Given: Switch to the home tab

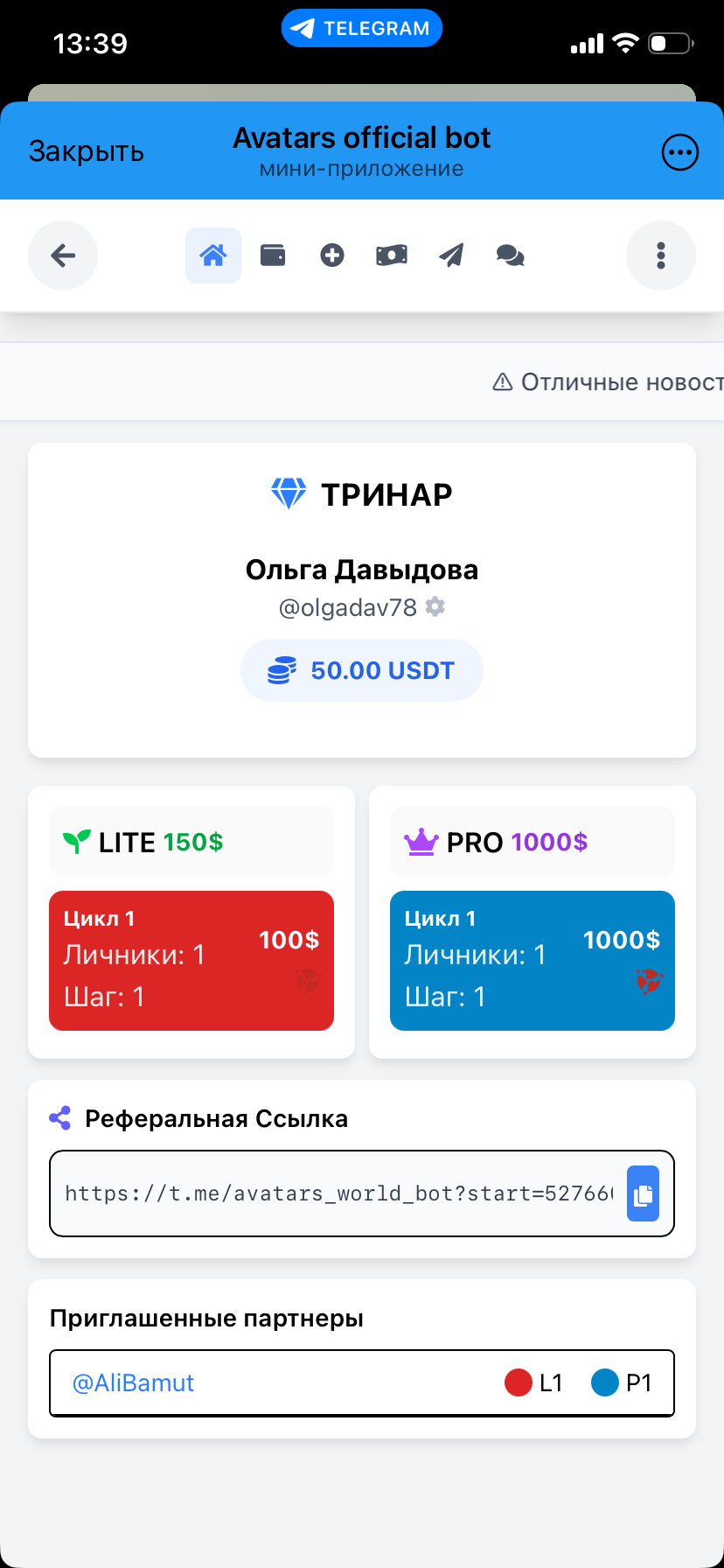Looking at the screenshot, I should (x=213, y=255).
